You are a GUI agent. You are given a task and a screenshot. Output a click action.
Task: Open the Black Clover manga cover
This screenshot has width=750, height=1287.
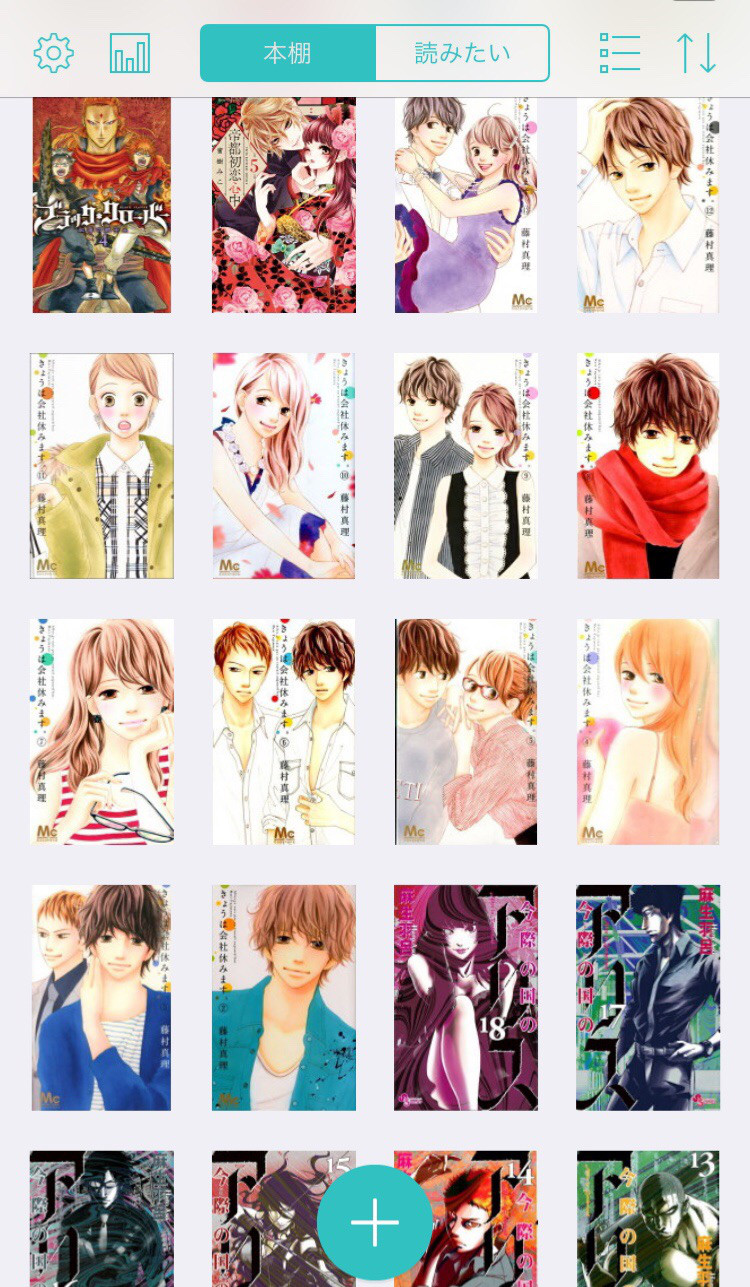(102, 205)
